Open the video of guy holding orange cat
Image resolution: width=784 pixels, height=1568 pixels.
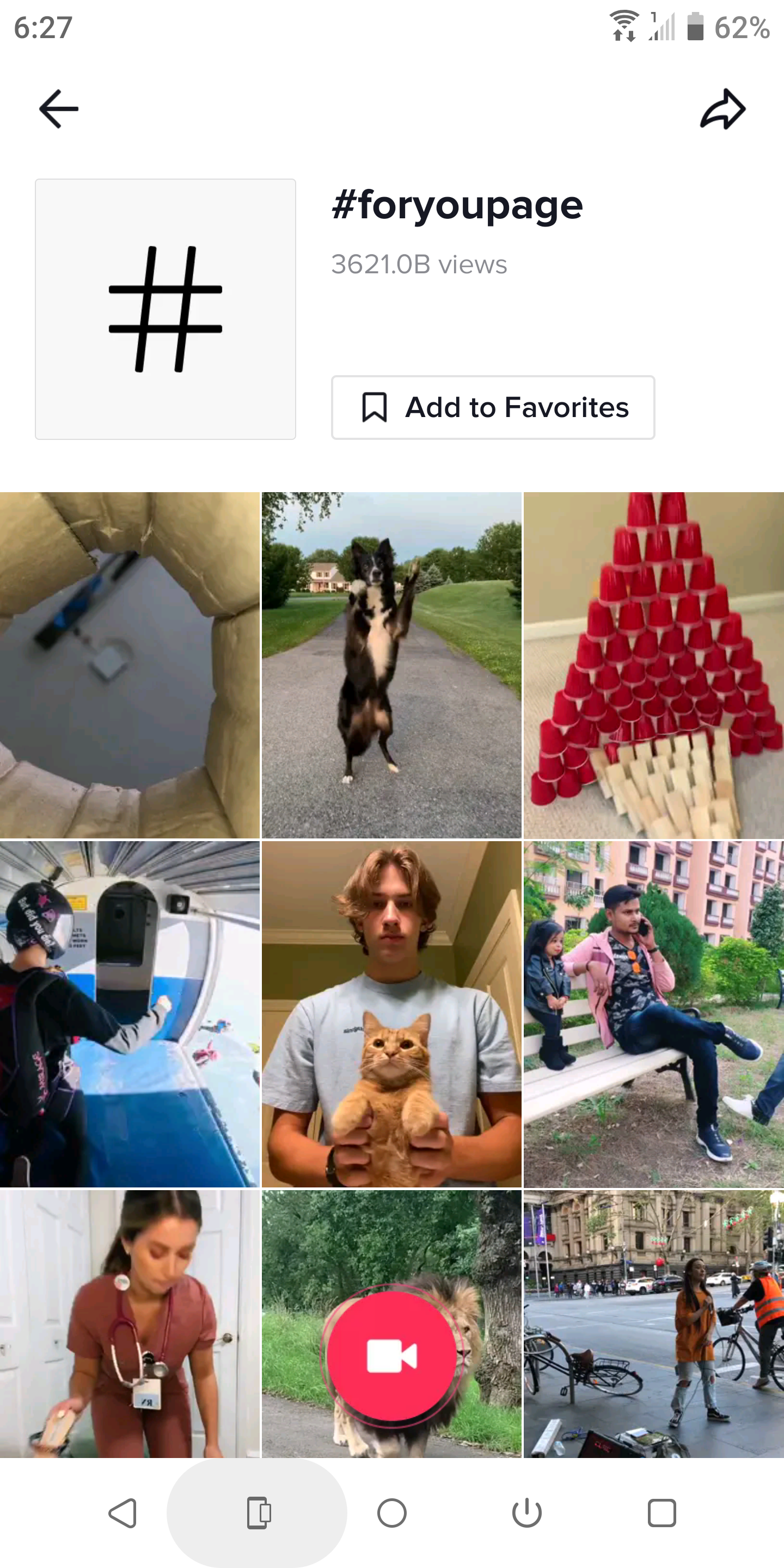[x=391, y=1014]
